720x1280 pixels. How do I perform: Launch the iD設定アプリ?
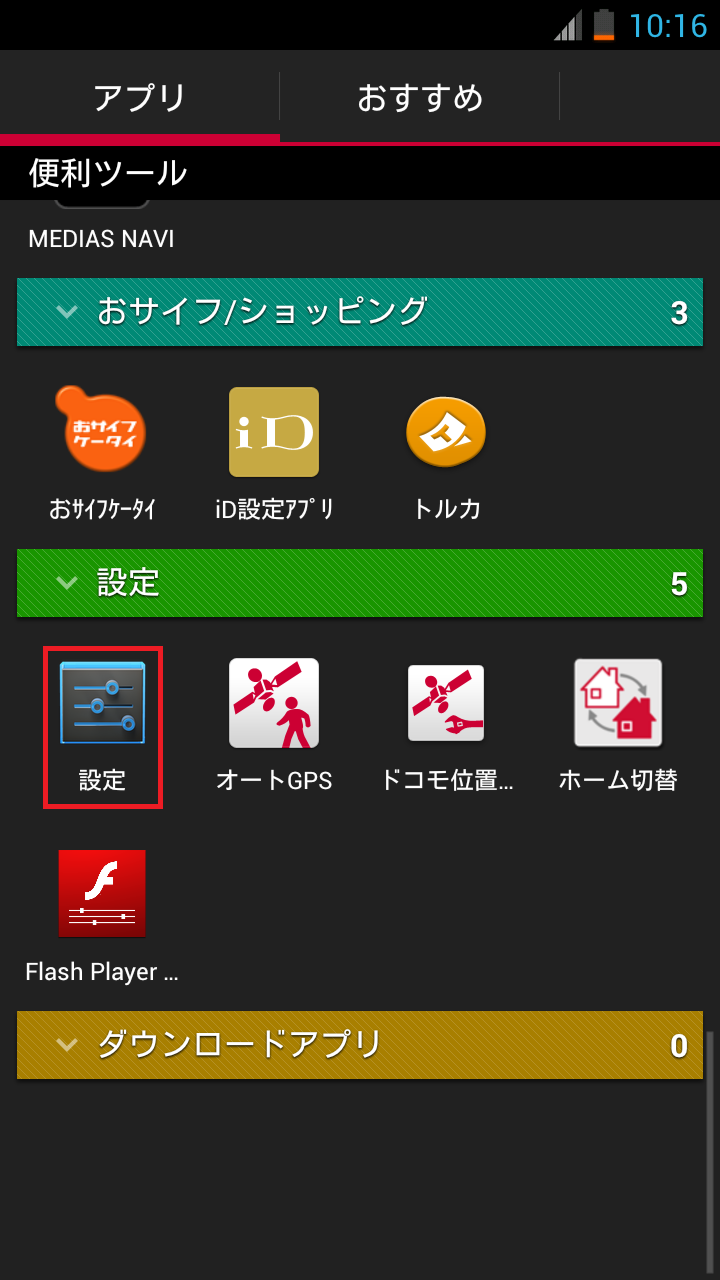click(x=273, y=432)
